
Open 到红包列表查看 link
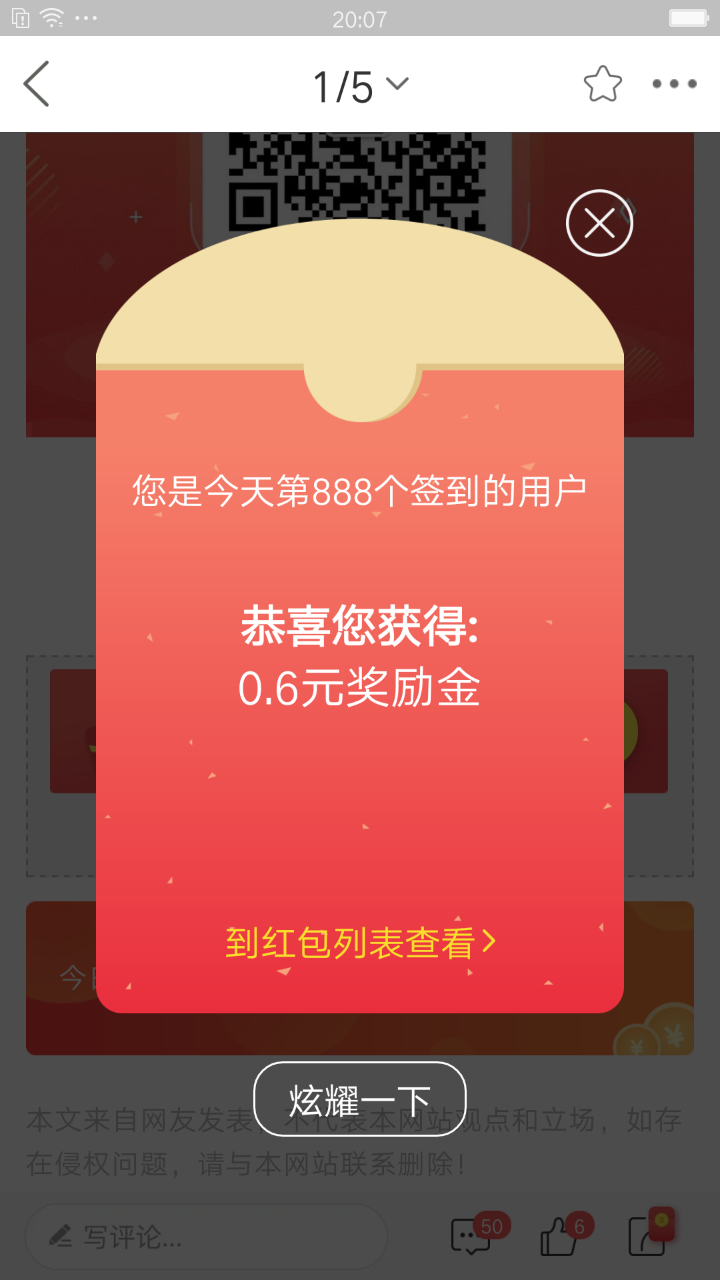point(360,942)
